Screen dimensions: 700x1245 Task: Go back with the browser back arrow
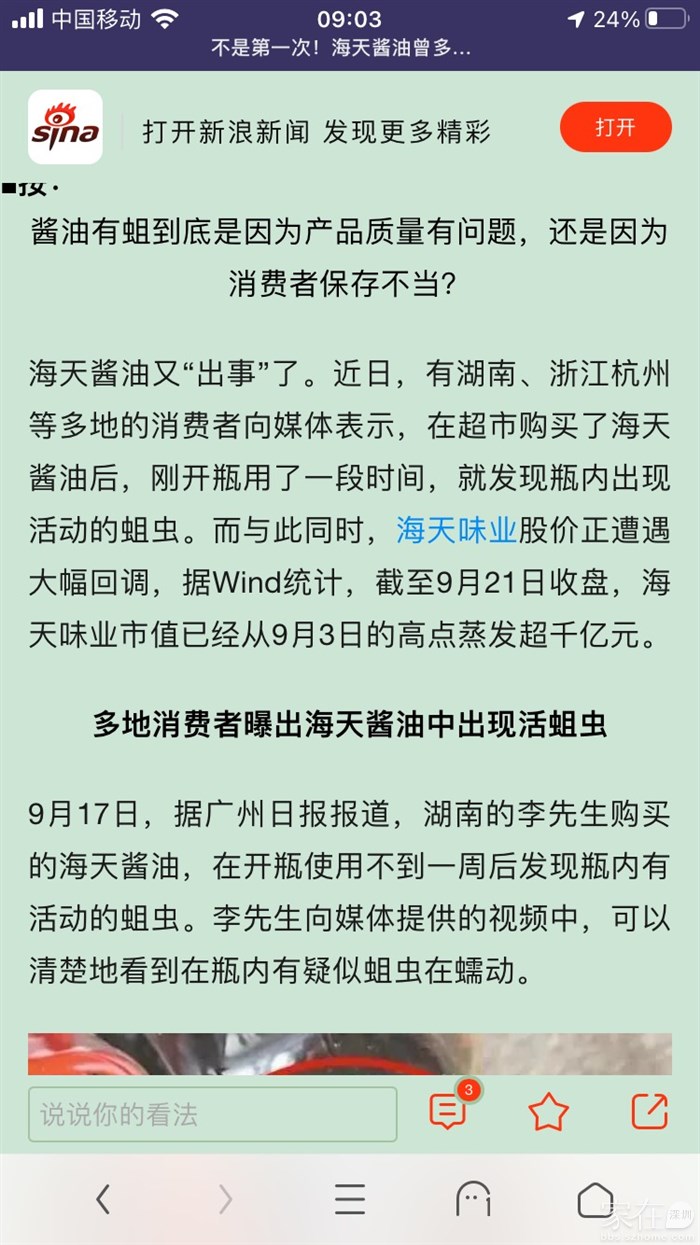[x=103, y=1198]
